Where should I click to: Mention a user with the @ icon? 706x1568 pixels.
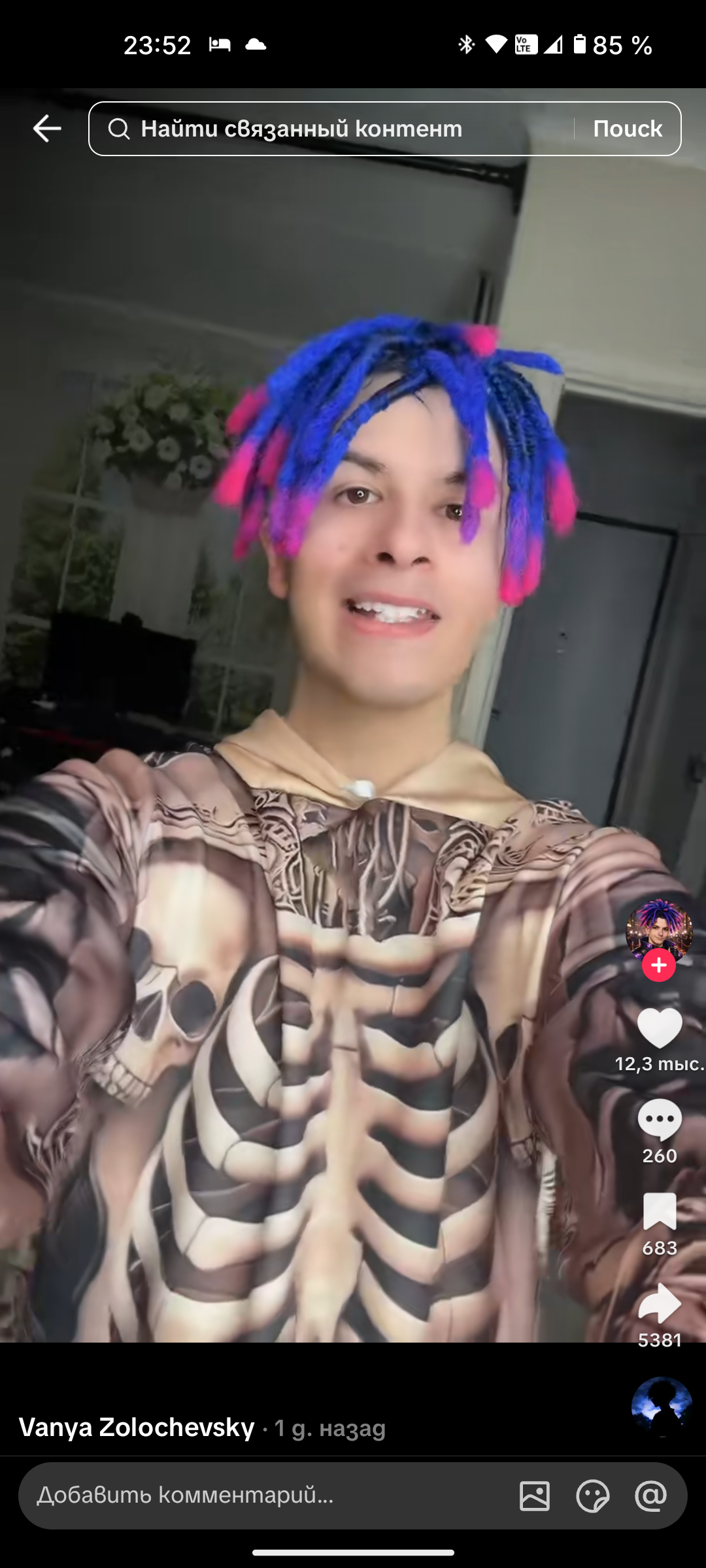[650, 1495]
